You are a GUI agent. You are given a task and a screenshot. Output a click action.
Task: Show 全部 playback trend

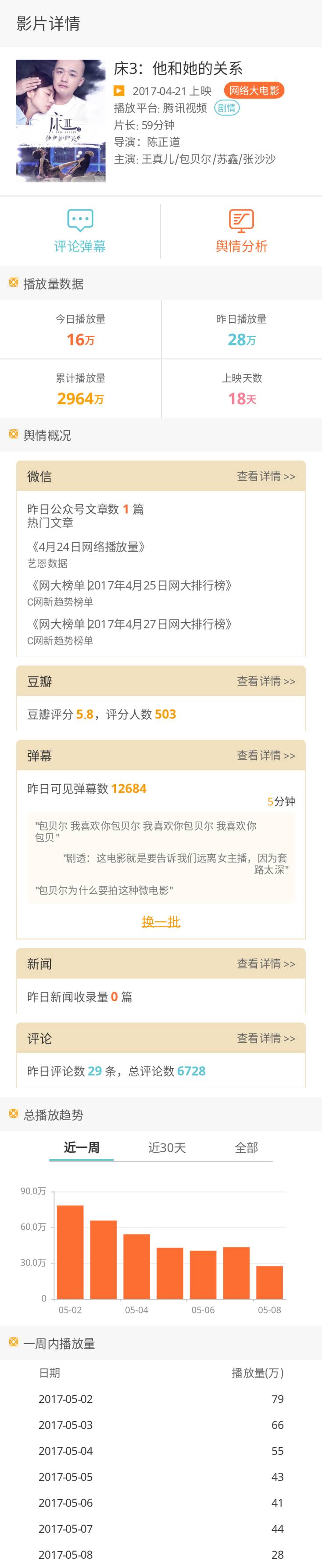coord(247,1147)
